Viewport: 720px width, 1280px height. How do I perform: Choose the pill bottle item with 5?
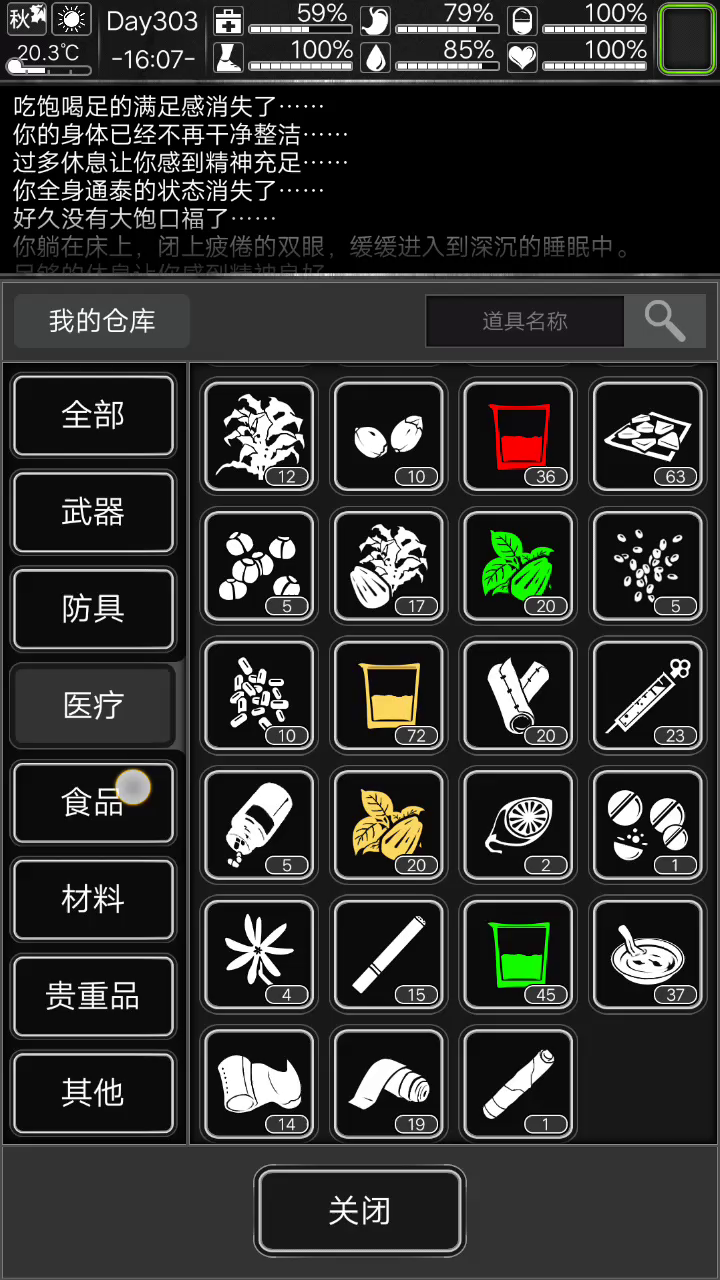point(259,824)
